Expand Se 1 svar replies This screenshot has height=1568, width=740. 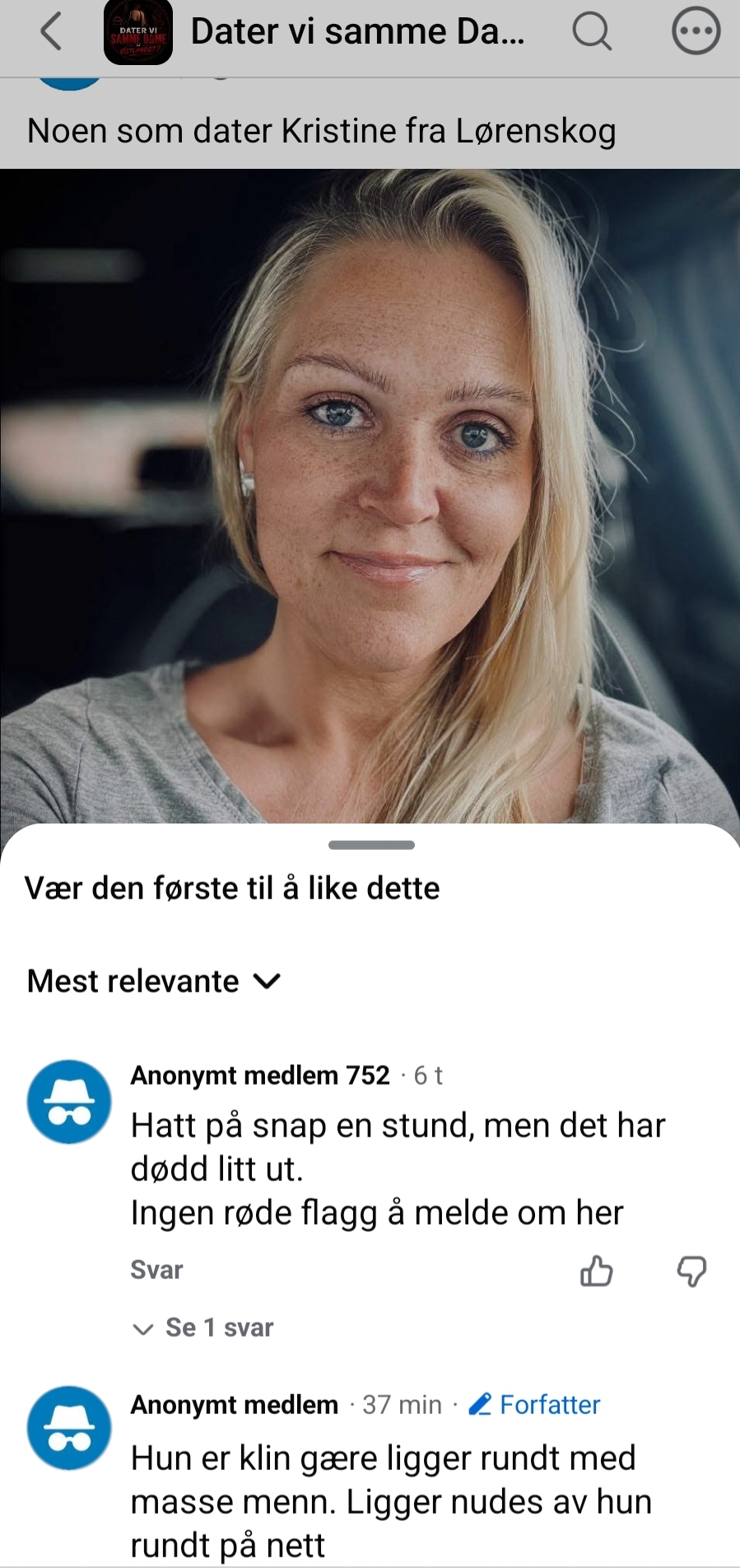(x=202, y=1328)
